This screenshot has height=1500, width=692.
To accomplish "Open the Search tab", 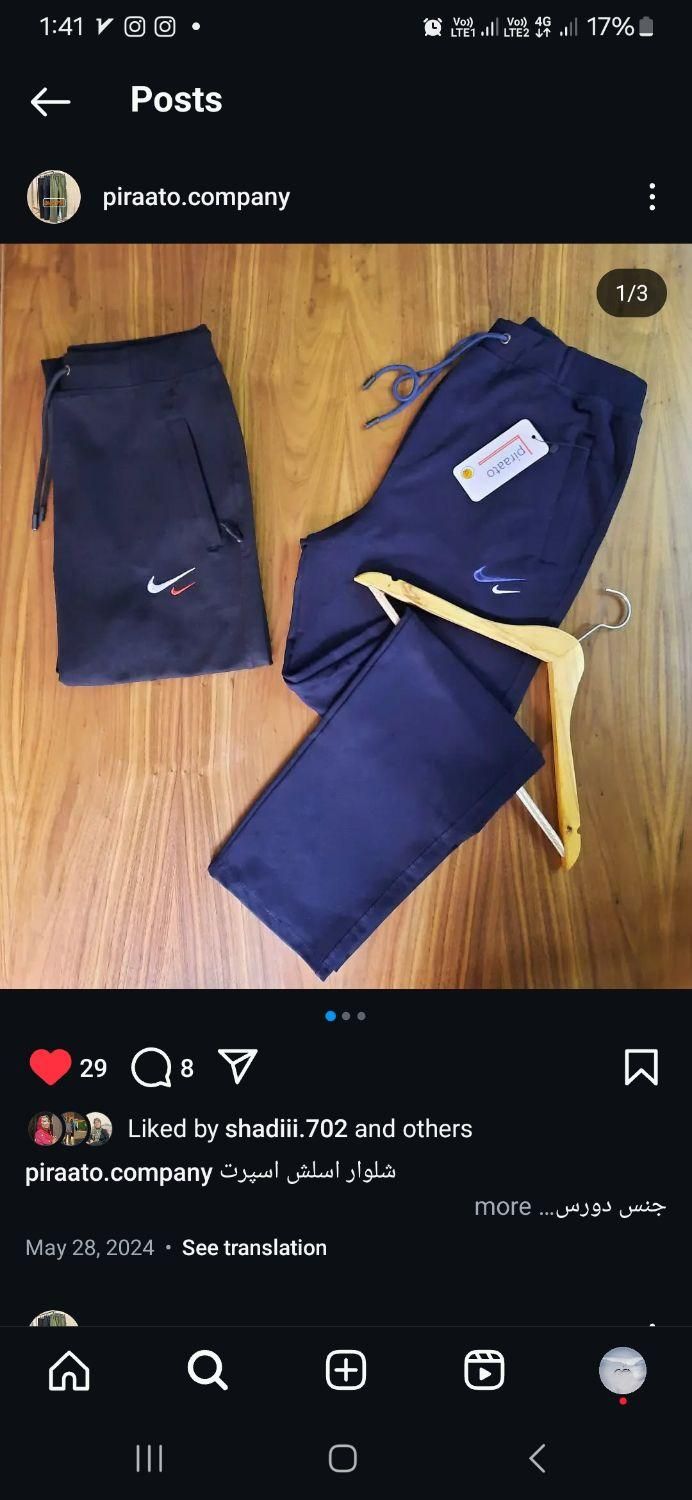I will point(207,1370).
